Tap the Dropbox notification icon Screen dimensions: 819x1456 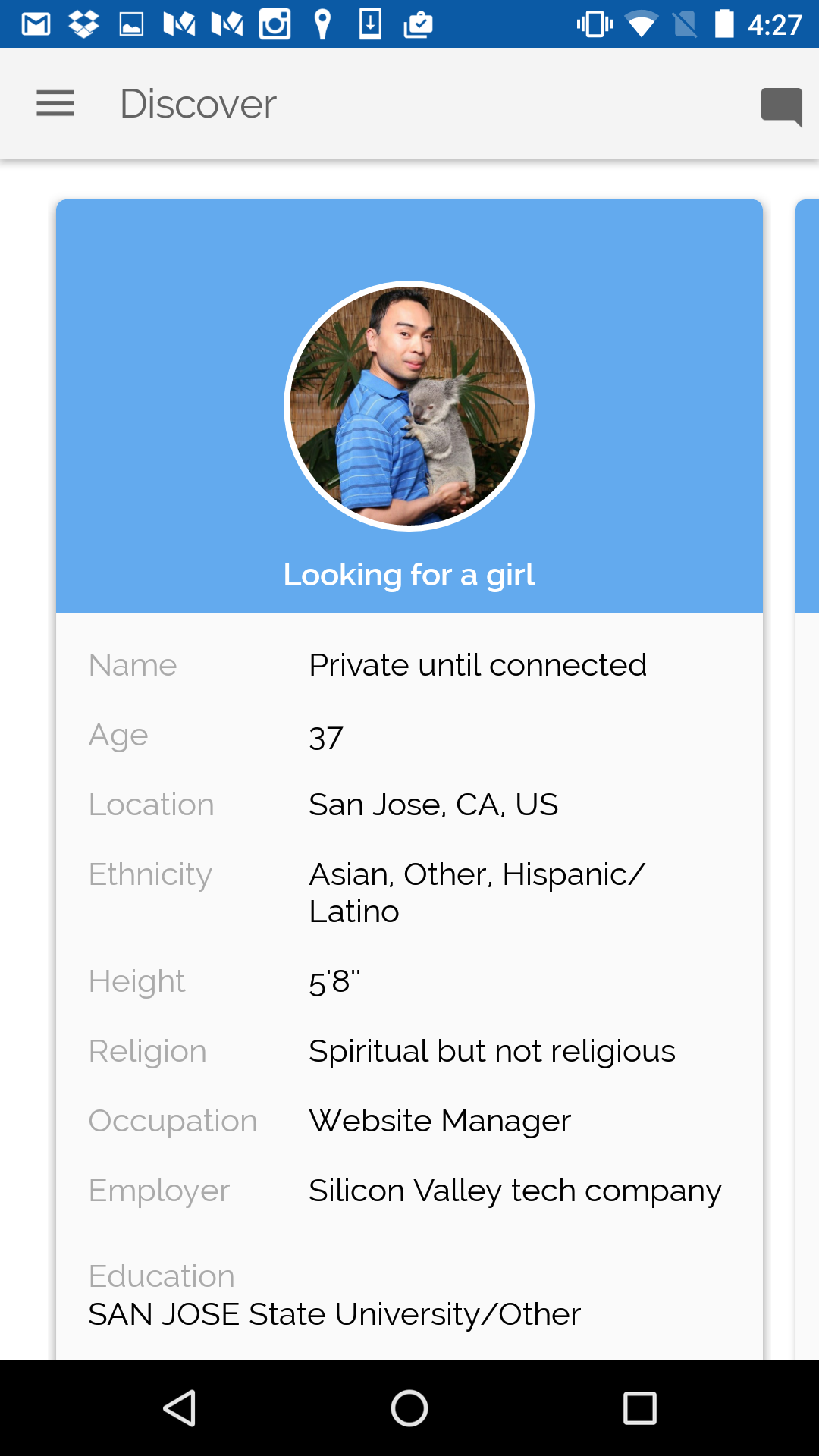tap(82, 24)
